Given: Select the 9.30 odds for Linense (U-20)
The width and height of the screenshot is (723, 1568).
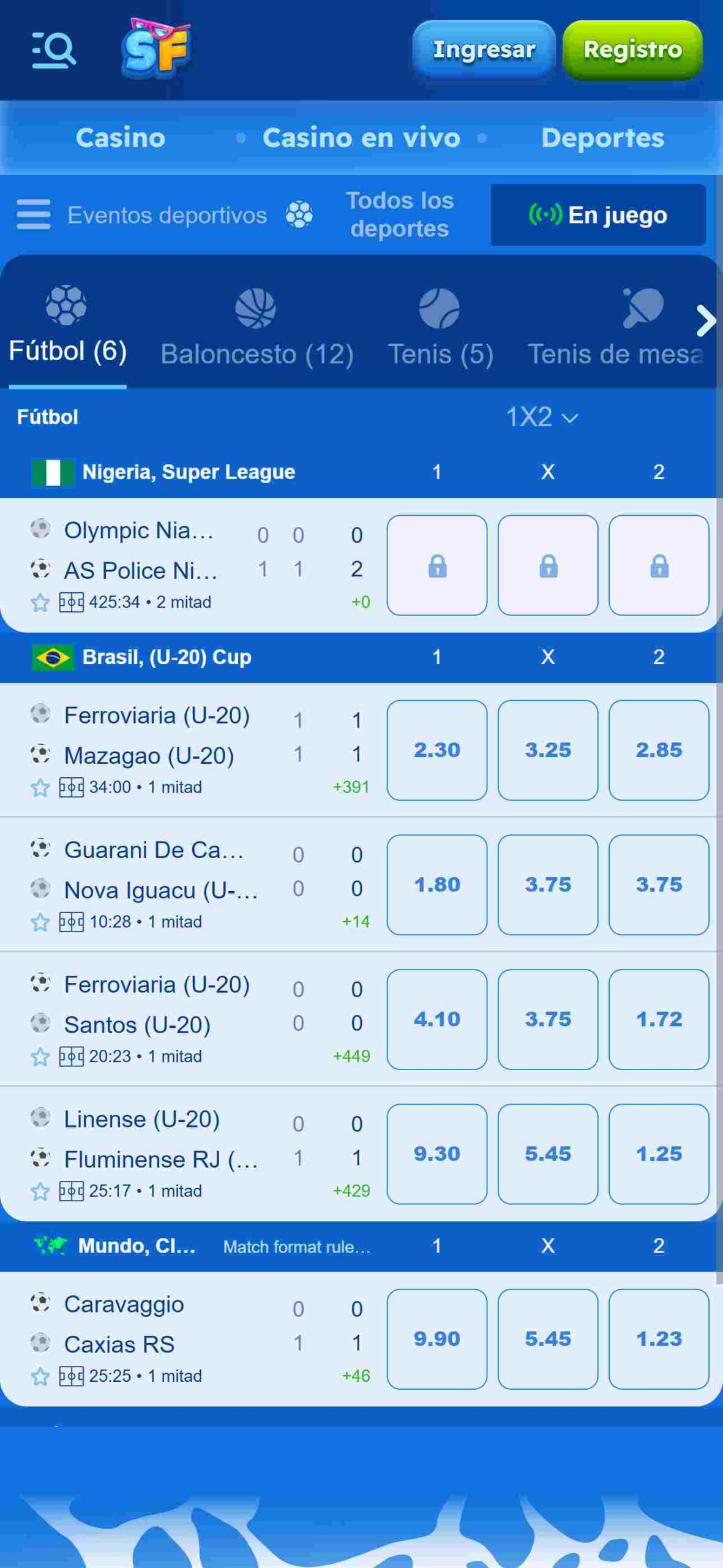Looking at the screenshot, I should pos(437,1154).
